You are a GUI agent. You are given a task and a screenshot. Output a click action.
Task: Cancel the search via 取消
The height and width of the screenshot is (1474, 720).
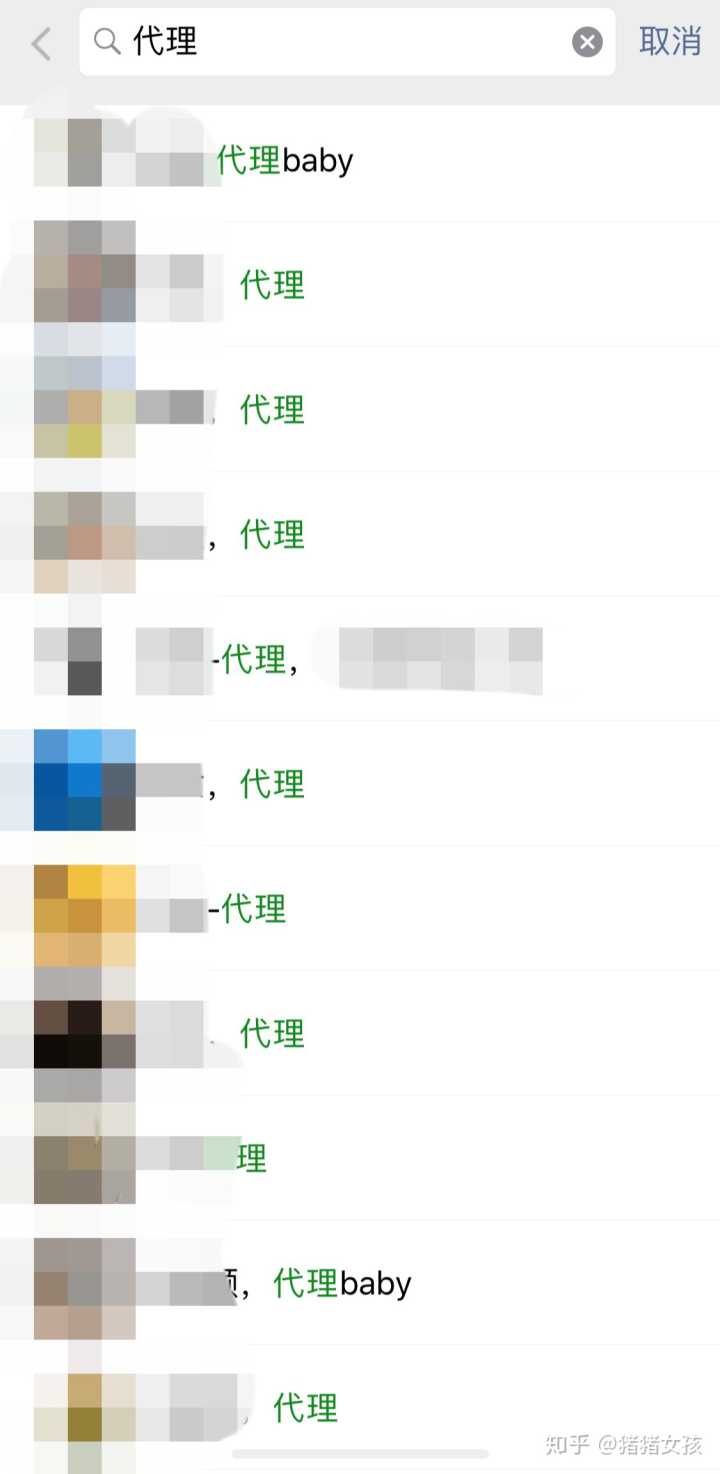(670, 41)
